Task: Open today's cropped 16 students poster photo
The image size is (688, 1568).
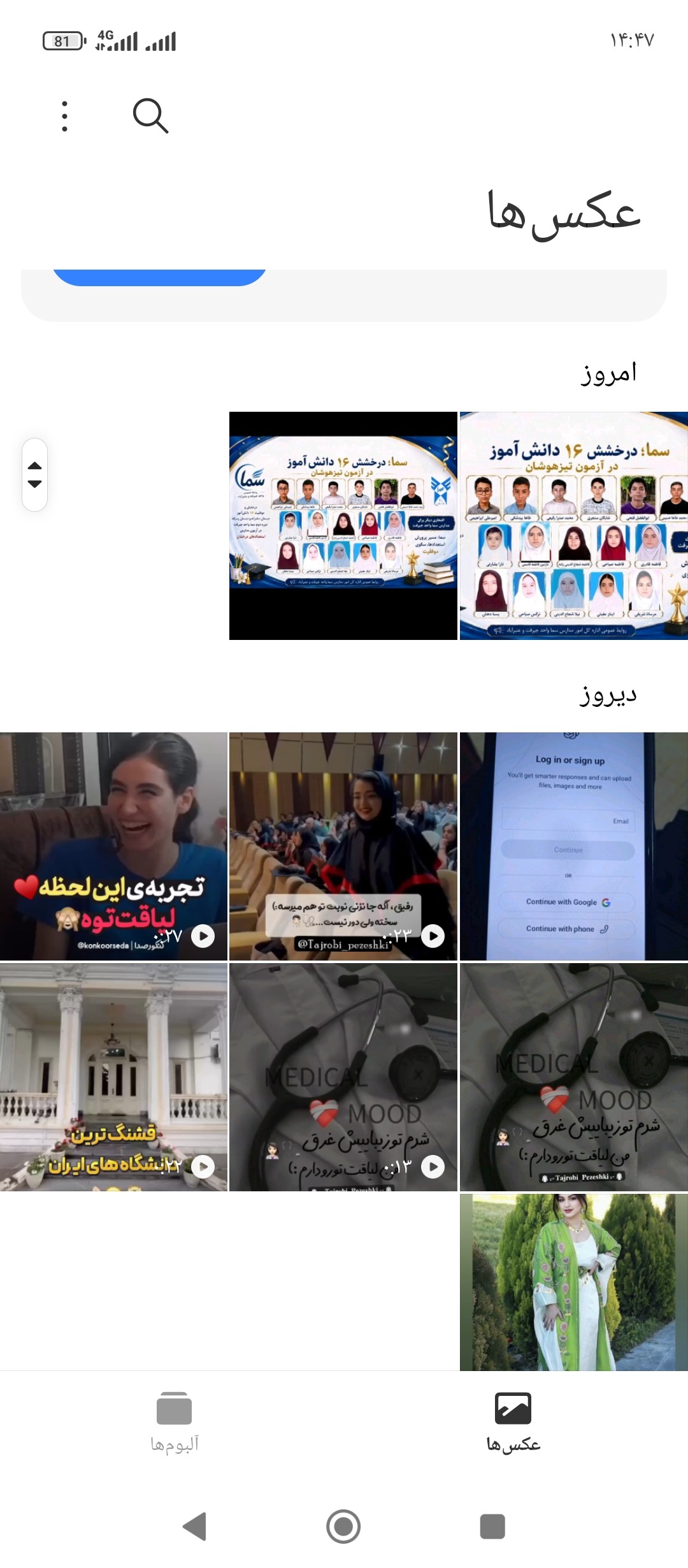Action: 574,526
